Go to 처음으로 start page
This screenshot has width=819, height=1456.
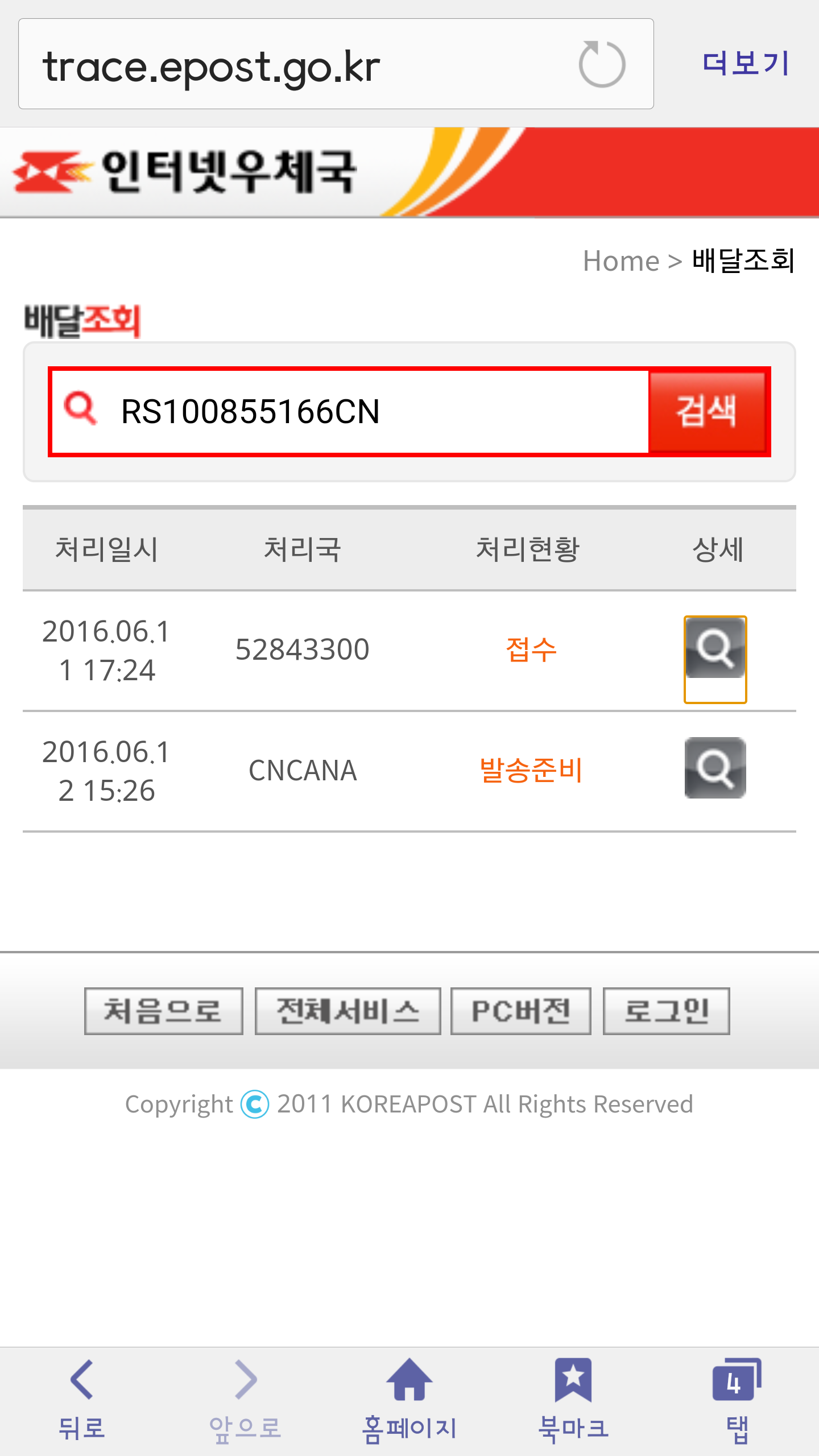click(x=163, y=1011)
